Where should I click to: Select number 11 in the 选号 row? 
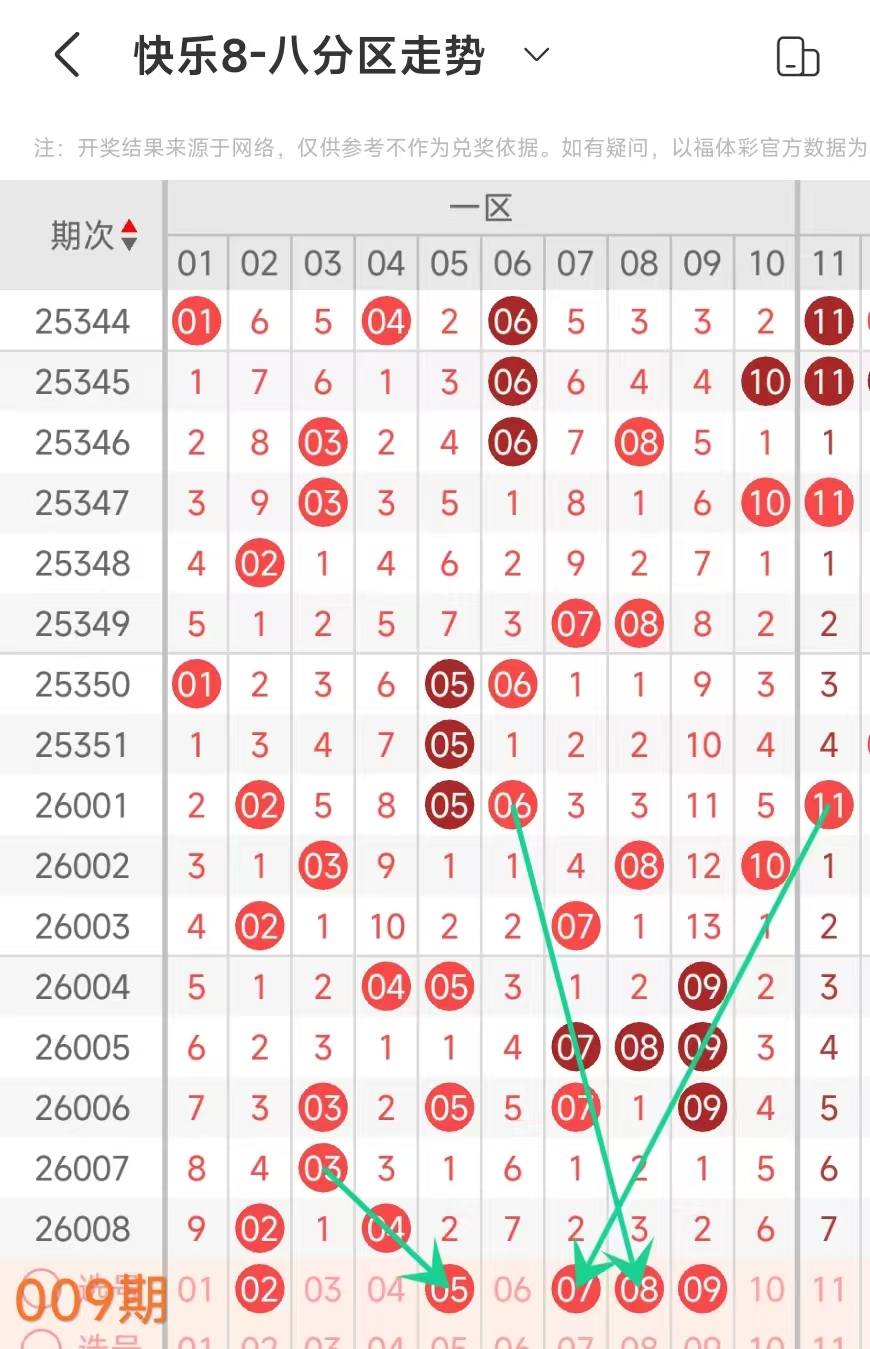829,1290
